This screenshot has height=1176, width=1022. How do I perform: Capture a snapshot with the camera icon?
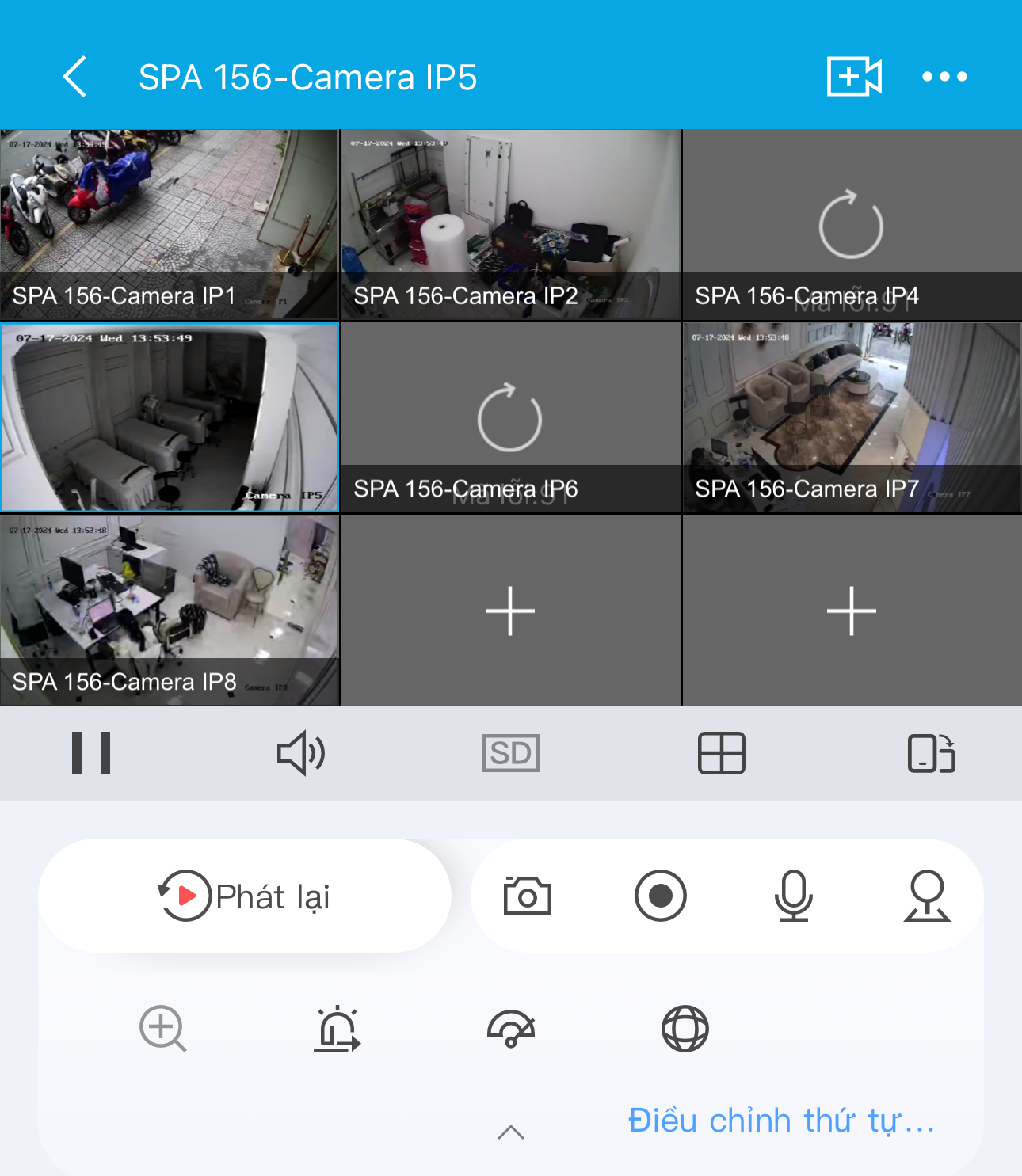click(x=528, y=896)
